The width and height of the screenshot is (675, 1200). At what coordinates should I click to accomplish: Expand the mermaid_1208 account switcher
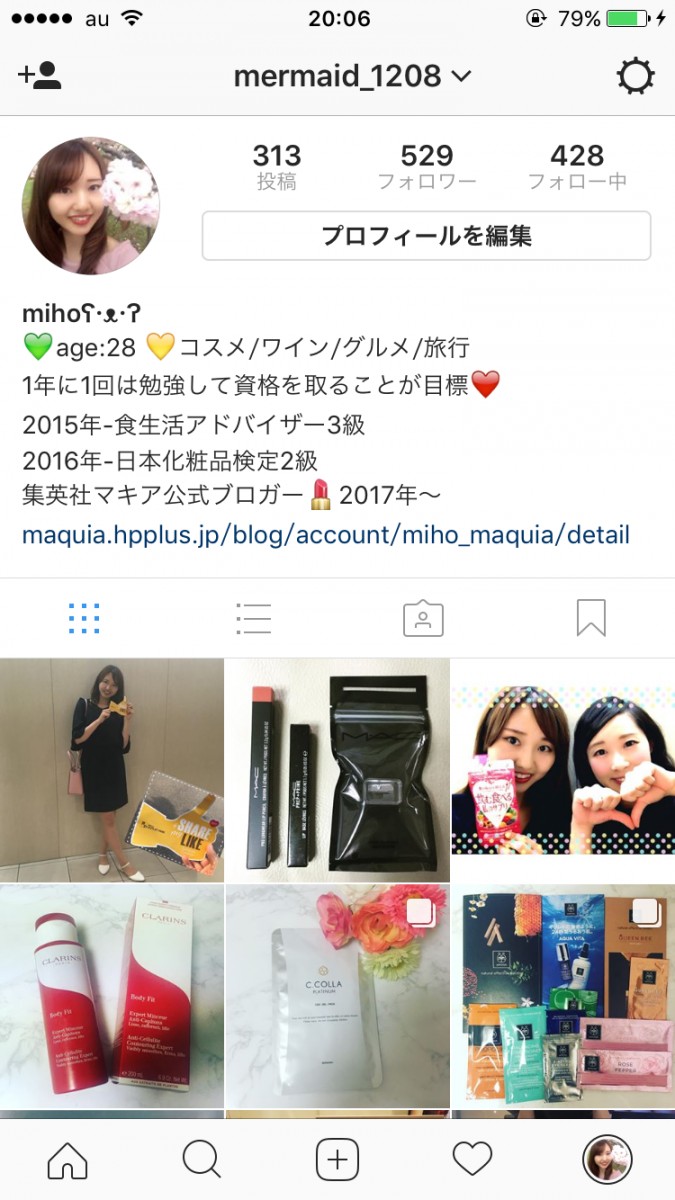point(352,76)
